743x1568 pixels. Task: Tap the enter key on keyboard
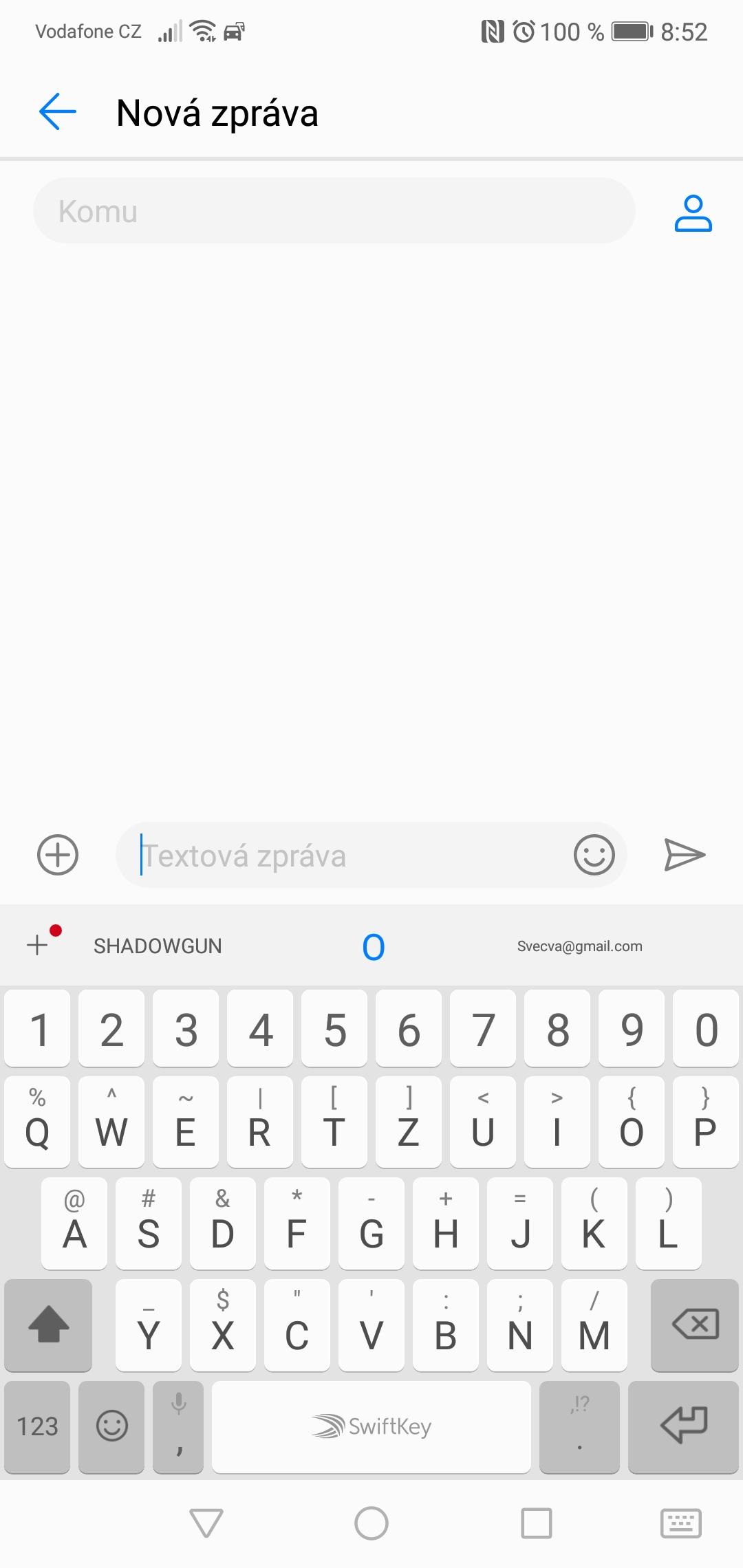[x=684, y=1426]
